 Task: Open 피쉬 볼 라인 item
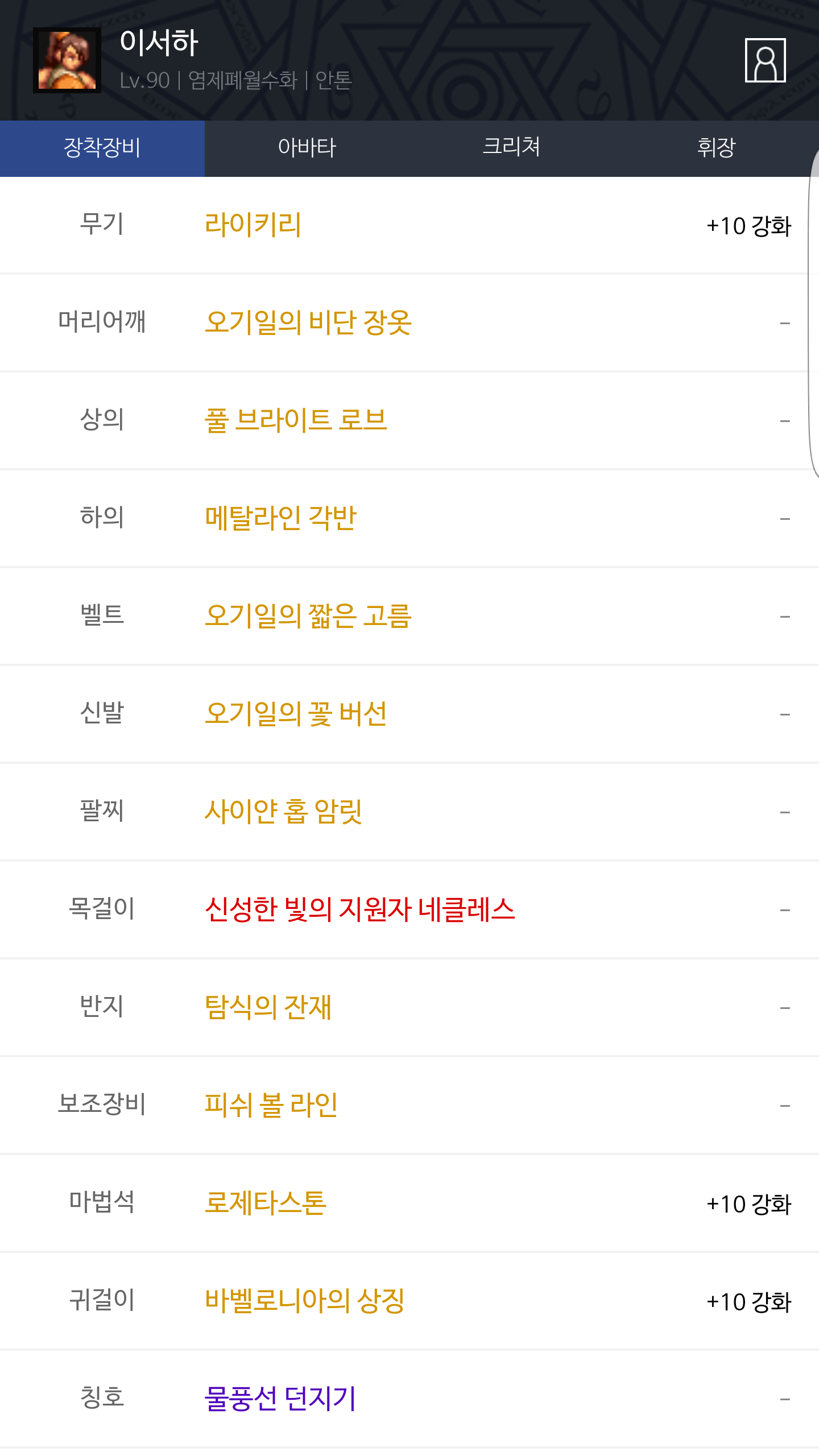tap(271, 1105)
